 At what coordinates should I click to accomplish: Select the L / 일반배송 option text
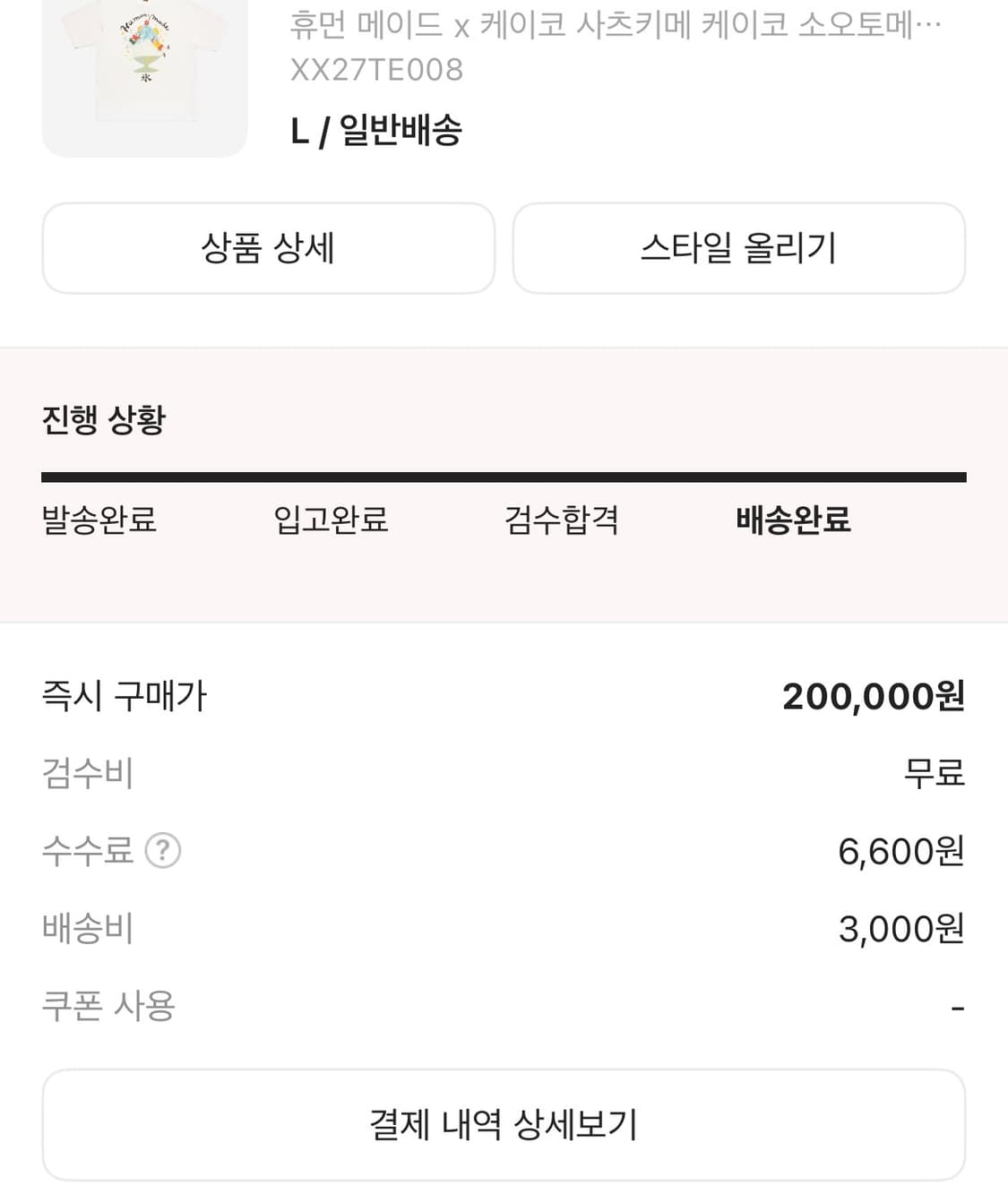377,131
